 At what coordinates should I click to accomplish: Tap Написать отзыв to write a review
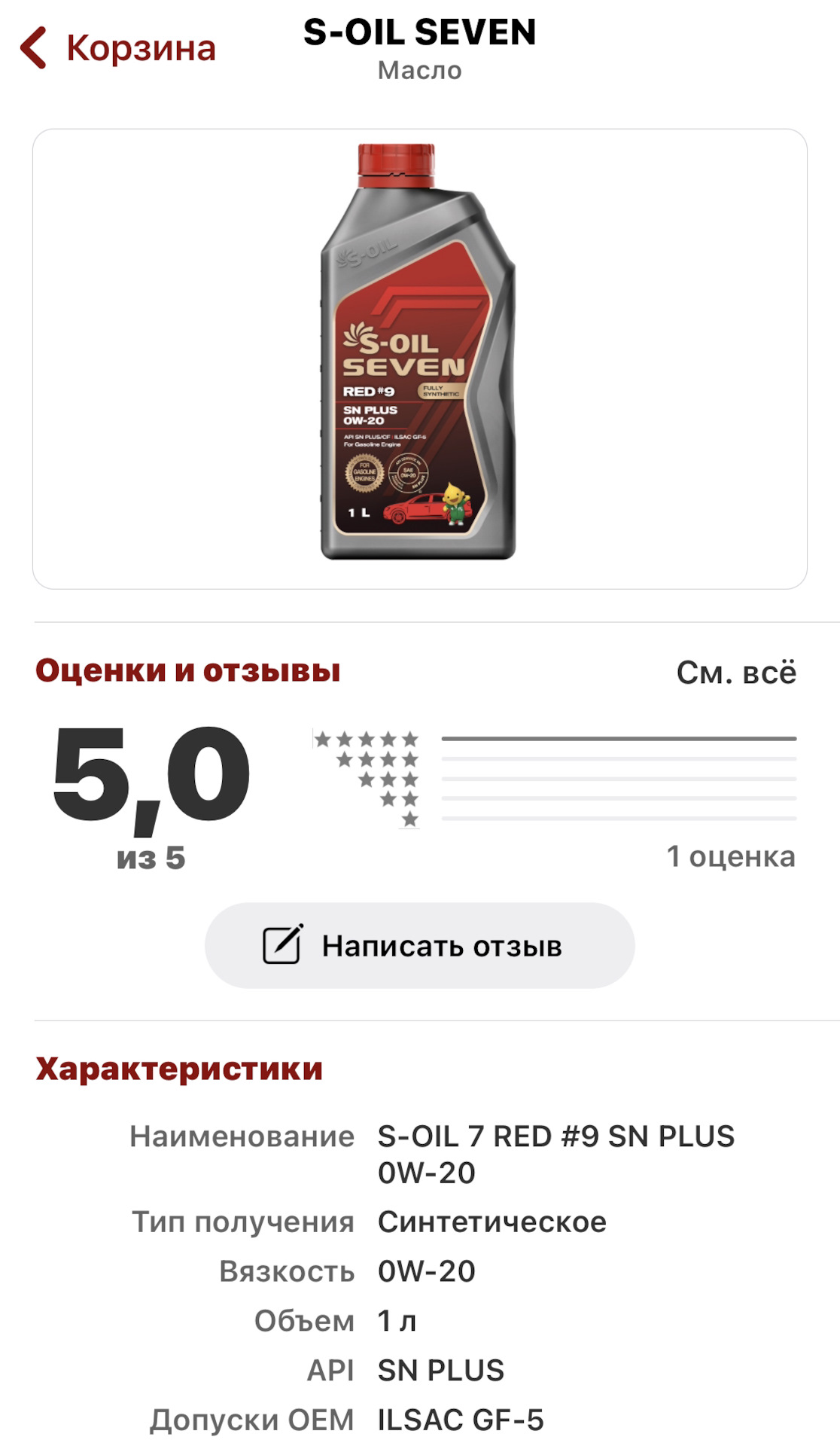coord(419,946)
